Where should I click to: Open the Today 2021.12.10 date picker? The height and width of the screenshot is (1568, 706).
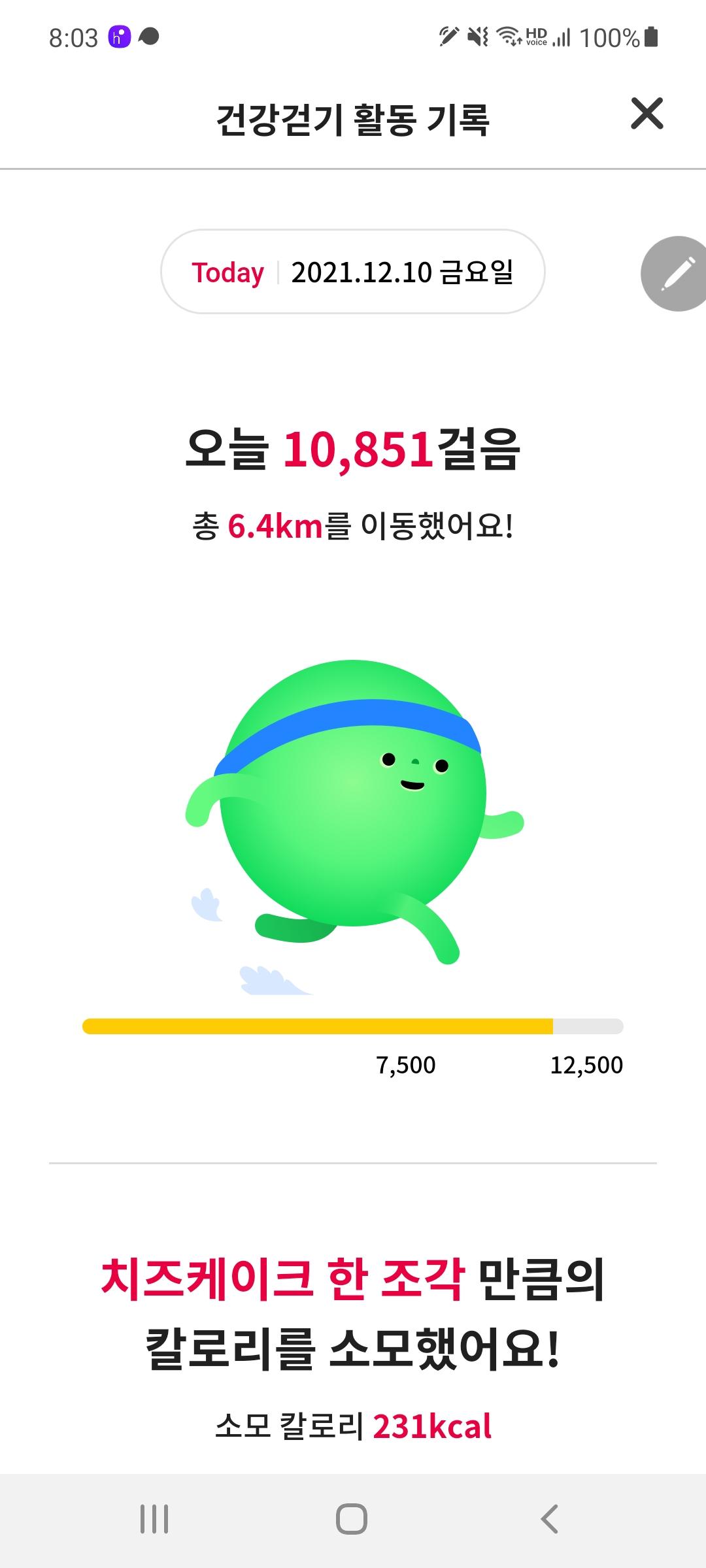352,272
